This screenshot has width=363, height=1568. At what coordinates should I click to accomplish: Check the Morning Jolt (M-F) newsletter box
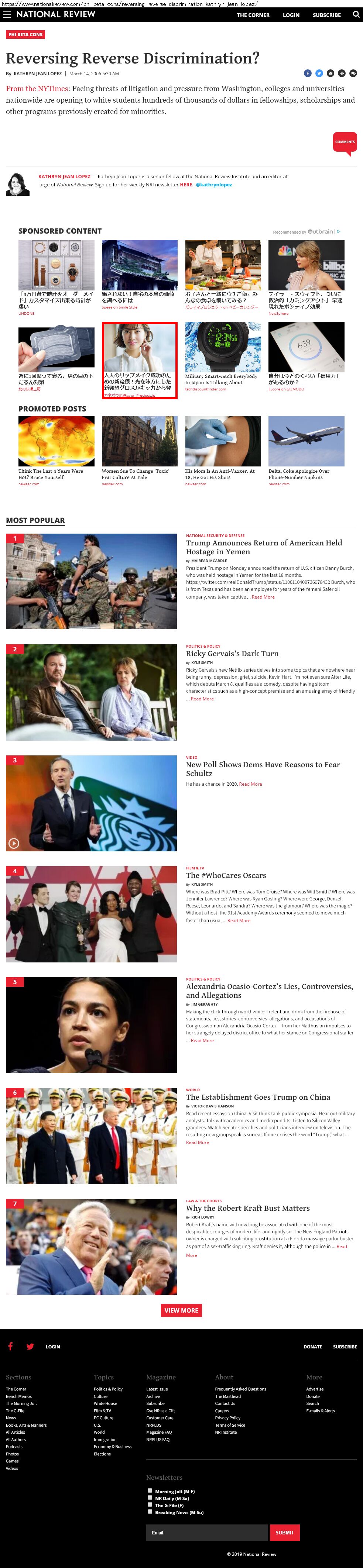click(150, 1491)
